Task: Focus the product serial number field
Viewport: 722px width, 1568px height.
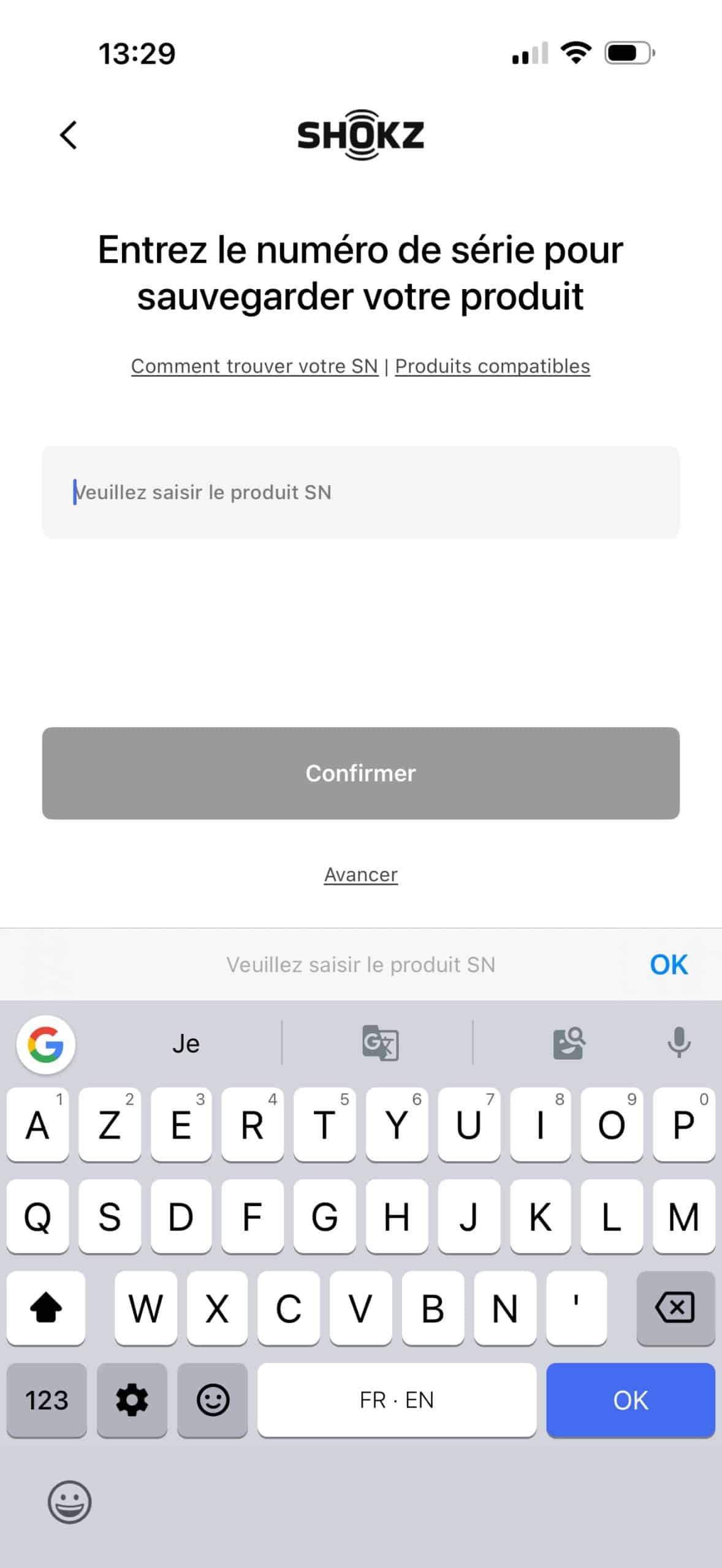Action: [x=360, y=492]
